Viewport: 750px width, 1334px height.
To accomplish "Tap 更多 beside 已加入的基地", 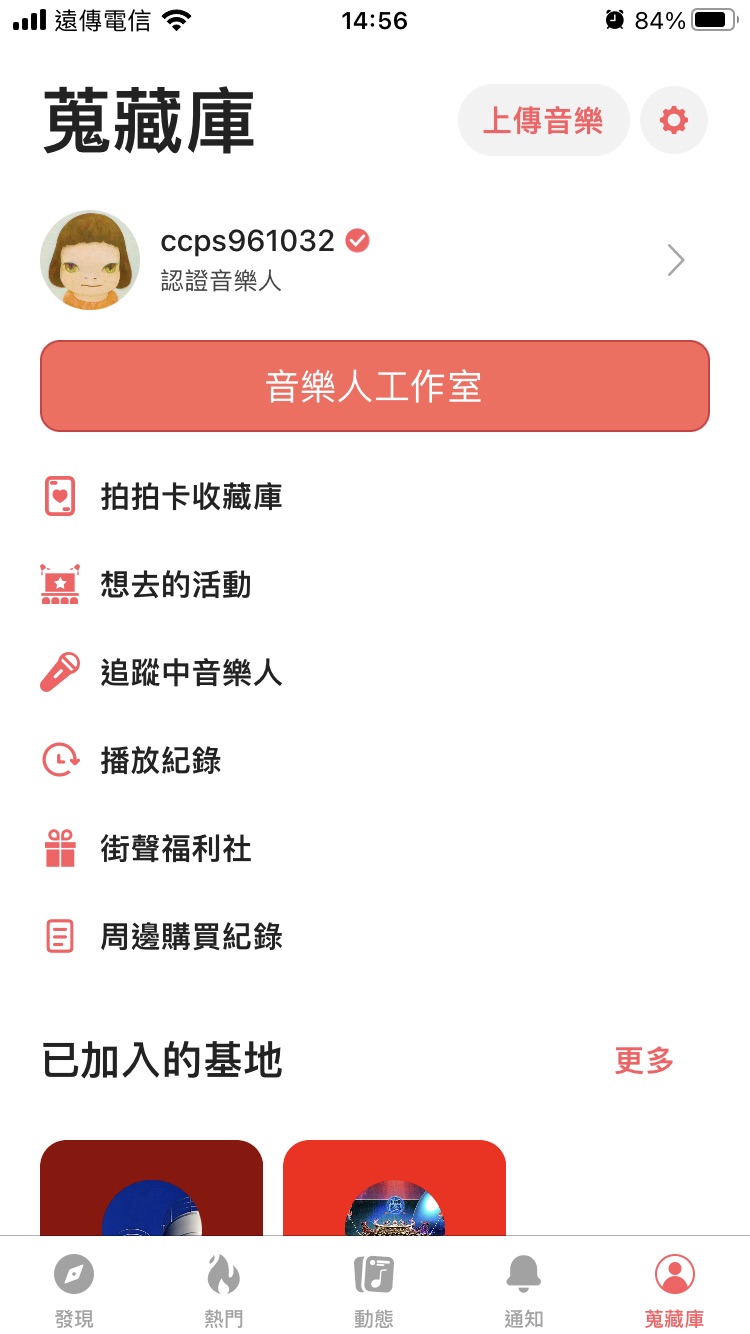I will 644,1061.
